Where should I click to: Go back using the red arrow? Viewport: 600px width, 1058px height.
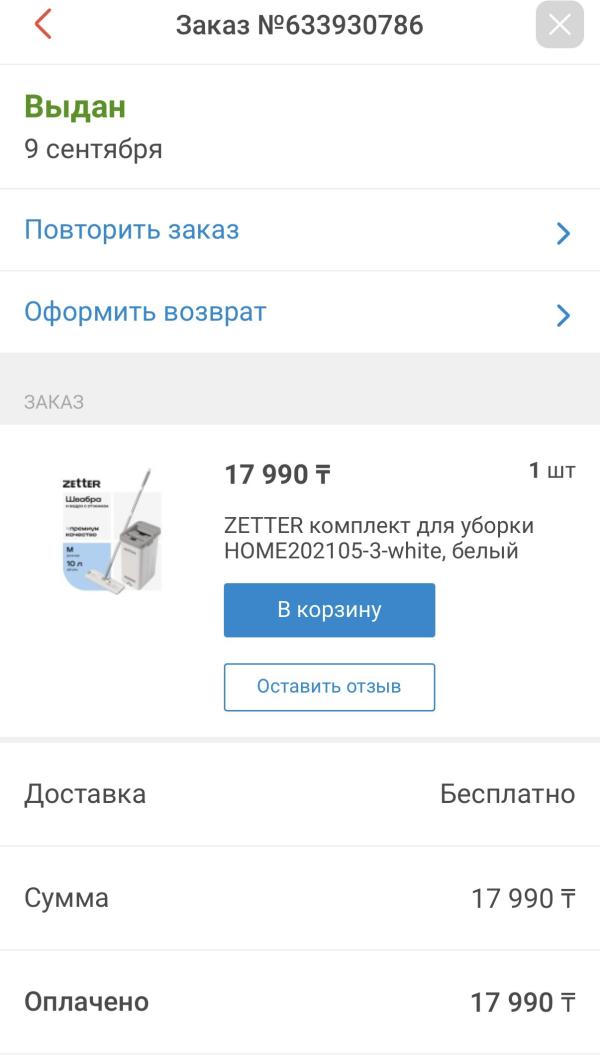(42, 25)
